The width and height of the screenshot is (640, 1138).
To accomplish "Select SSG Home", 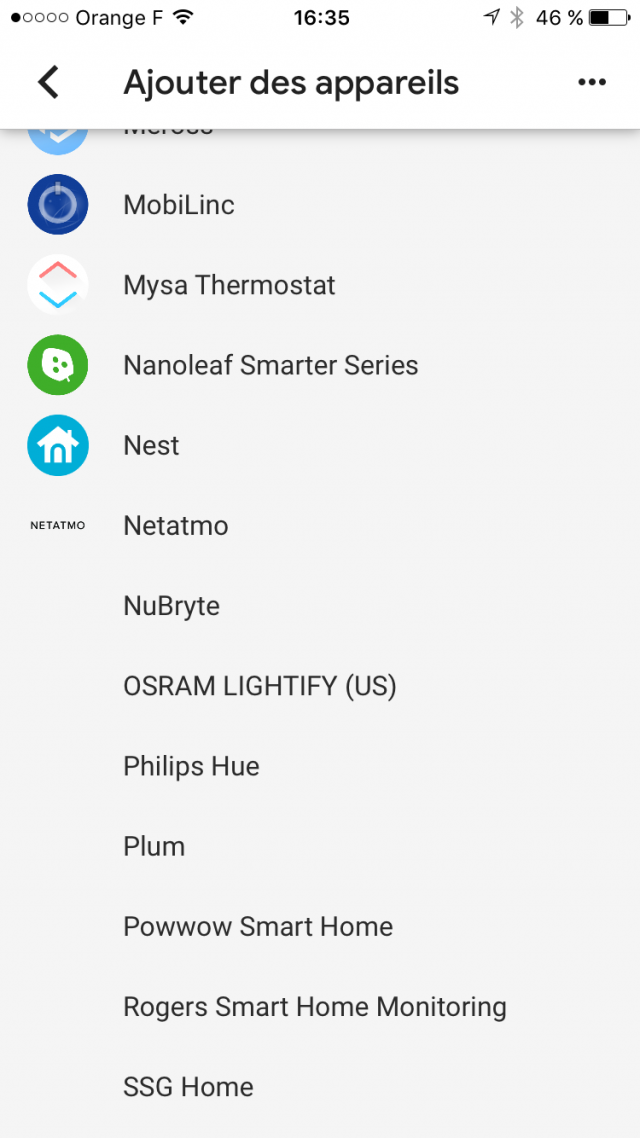I will pyautogui.click(x=188, y=1087).
